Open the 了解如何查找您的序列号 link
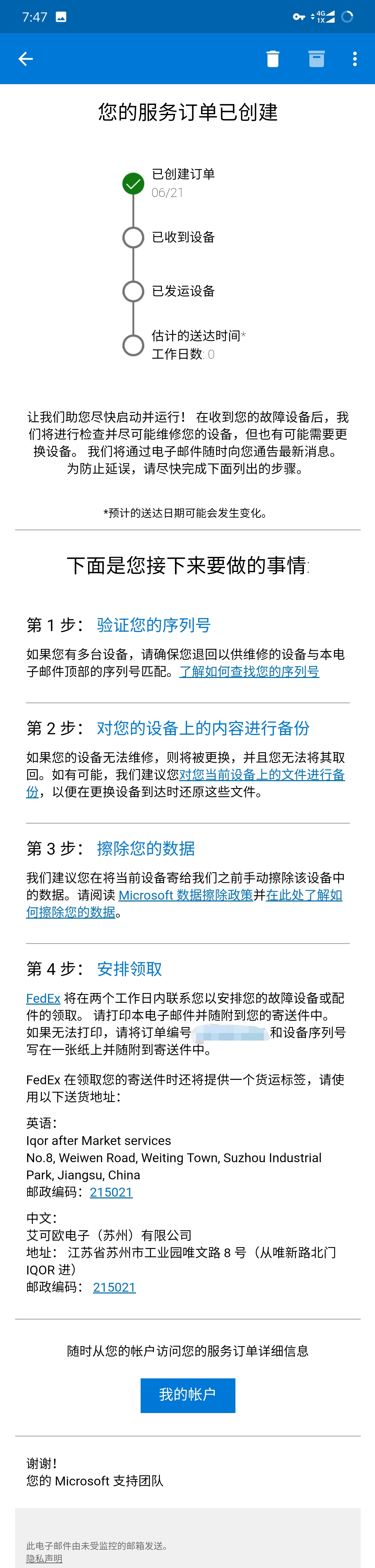 click(249, 671)
